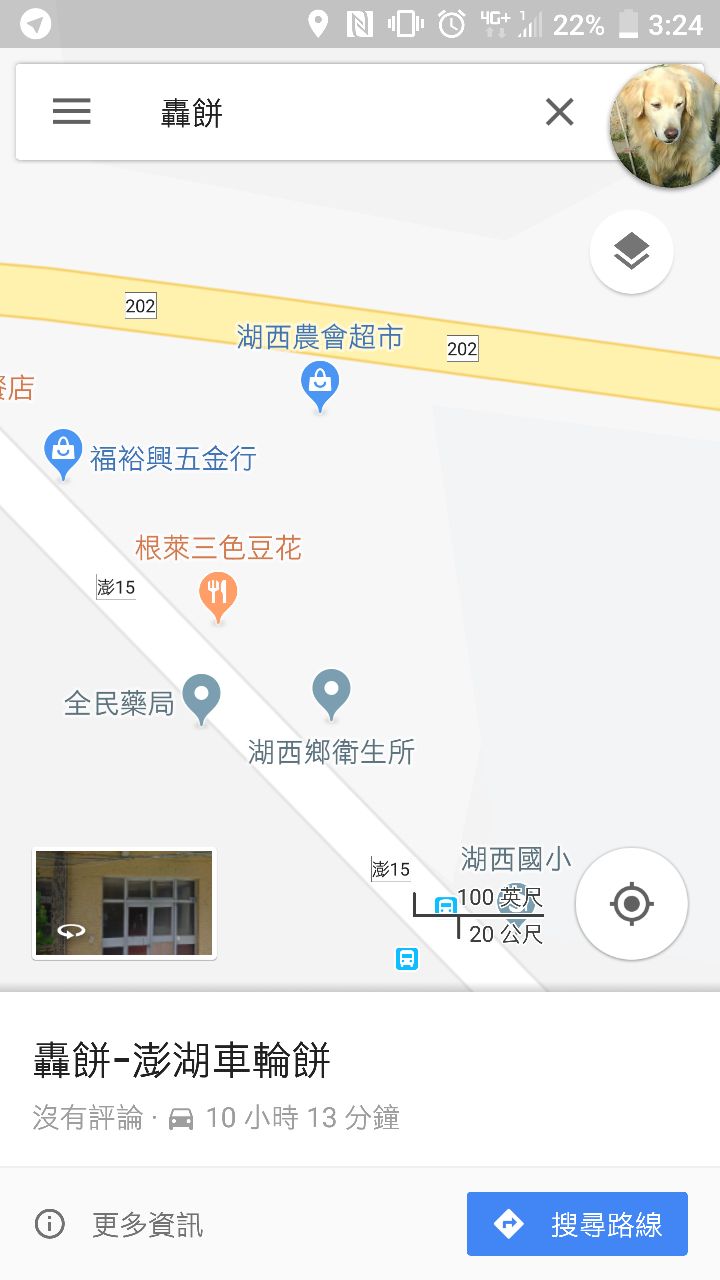
Task: Select the 全民藥局 map pin
Action: pyautogui.click(x=201, y=697)
